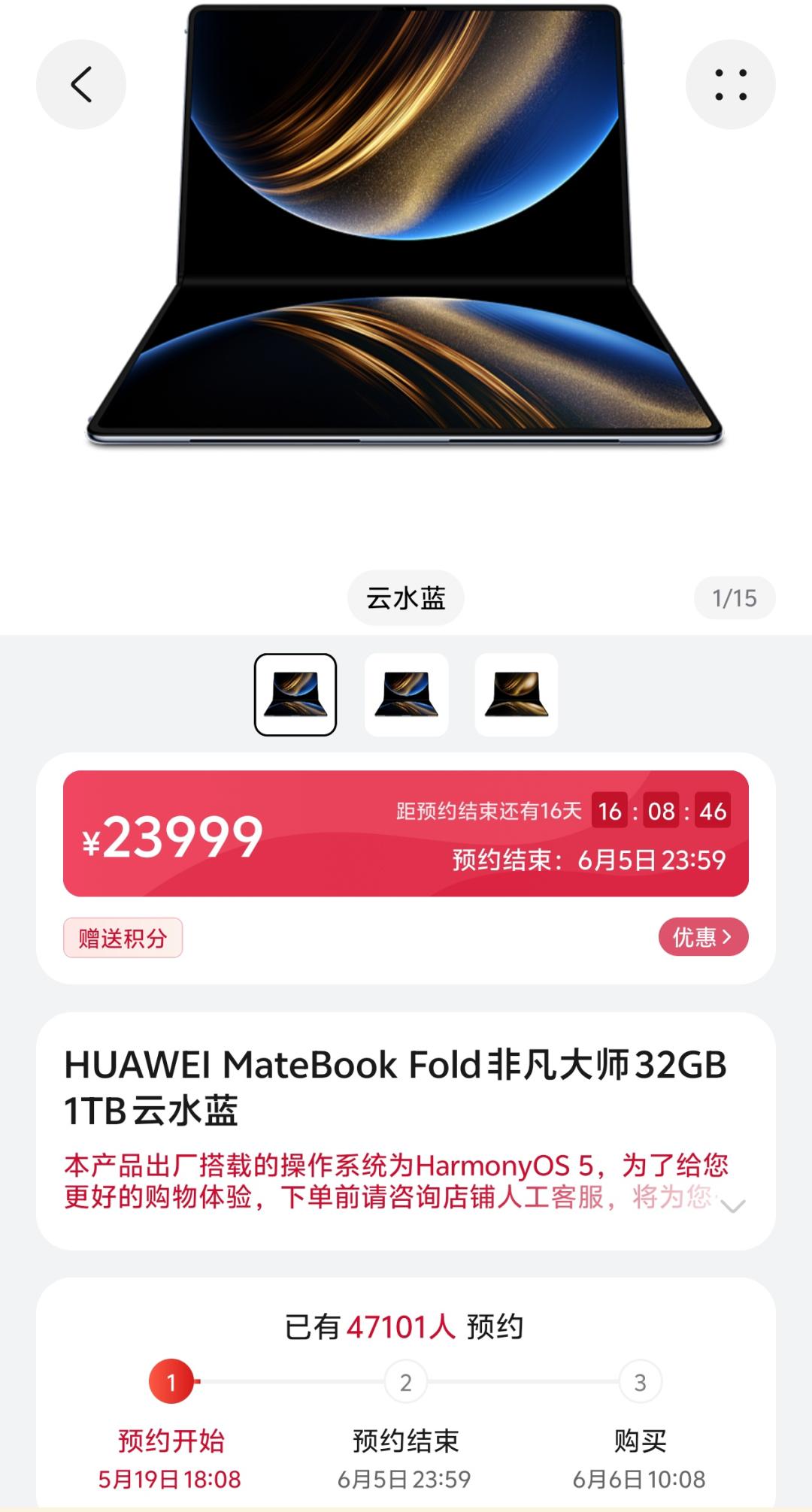Open the four-dot more menu
Screen dimensions: 812x1512
click(x=730, y=84)
